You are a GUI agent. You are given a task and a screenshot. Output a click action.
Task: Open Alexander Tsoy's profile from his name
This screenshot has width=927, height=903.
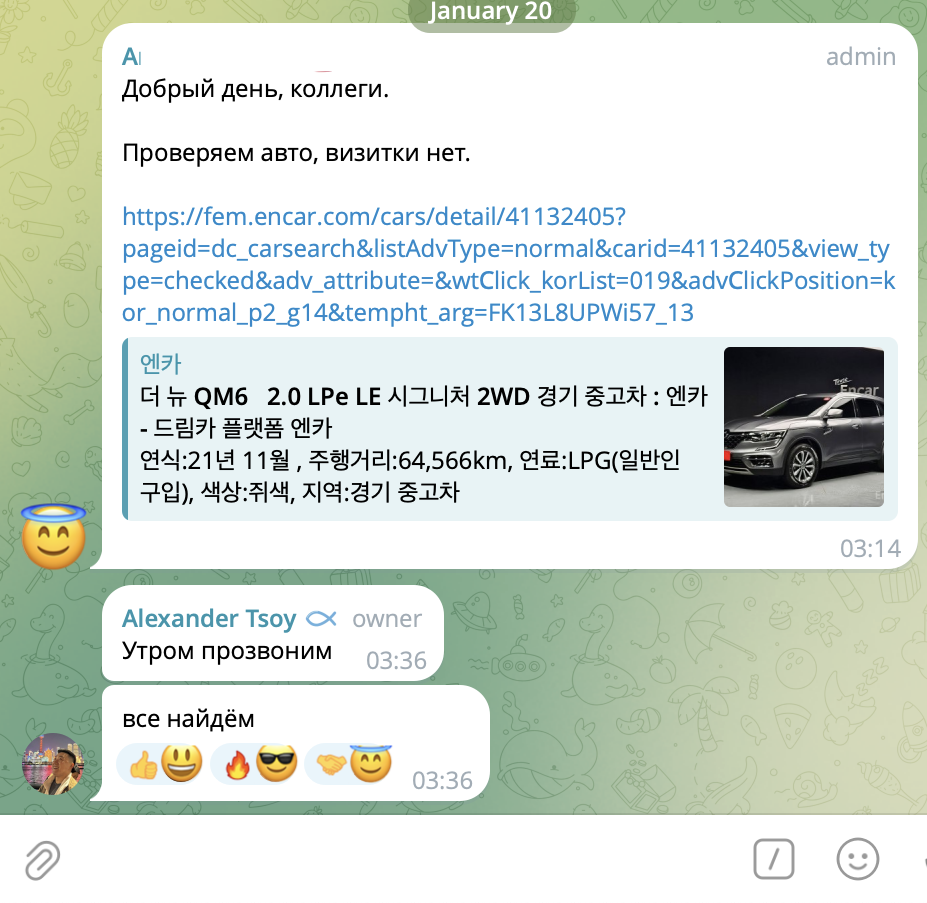pyautogui.click(x=209, y=619)
